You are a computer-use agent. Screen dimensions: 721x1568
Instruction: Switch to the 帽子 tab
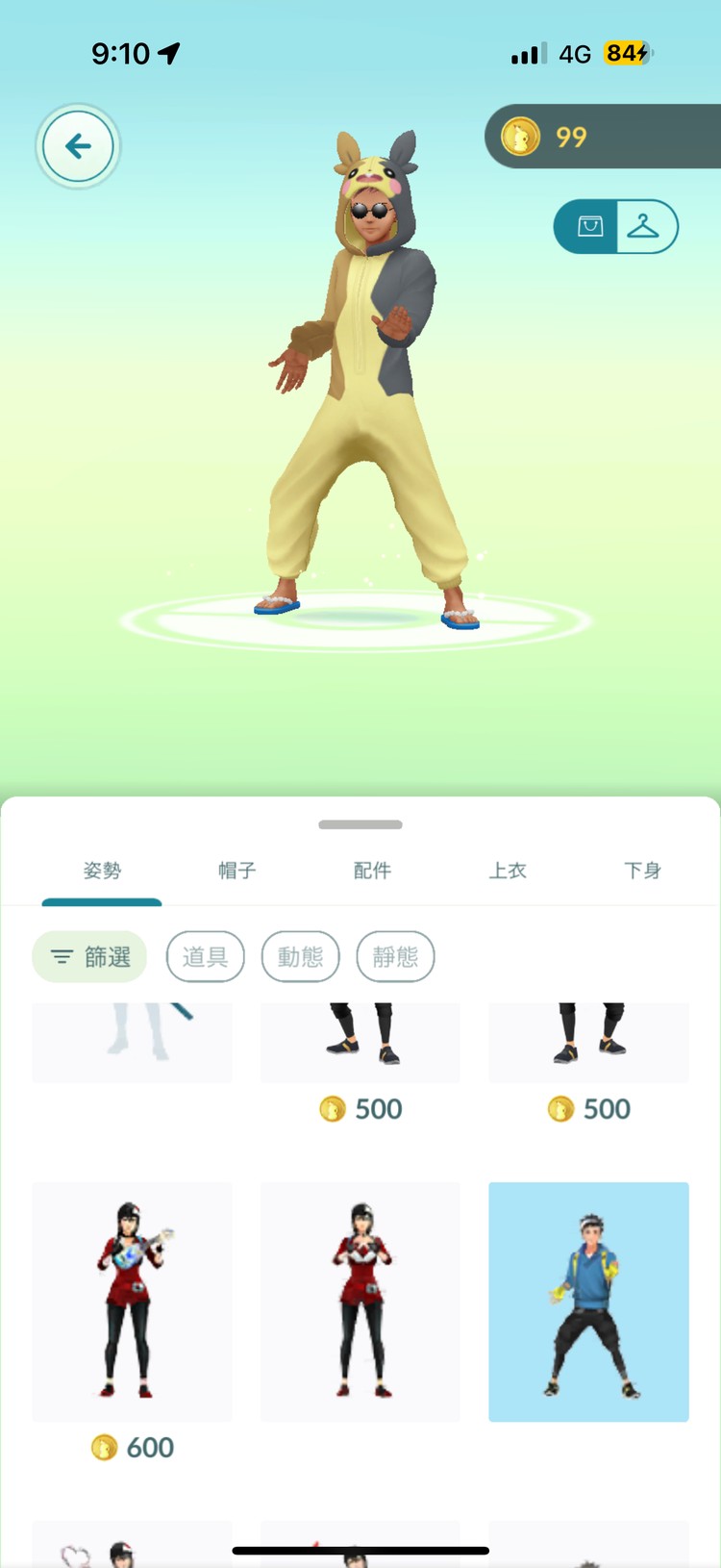click(x=236, y=871)
